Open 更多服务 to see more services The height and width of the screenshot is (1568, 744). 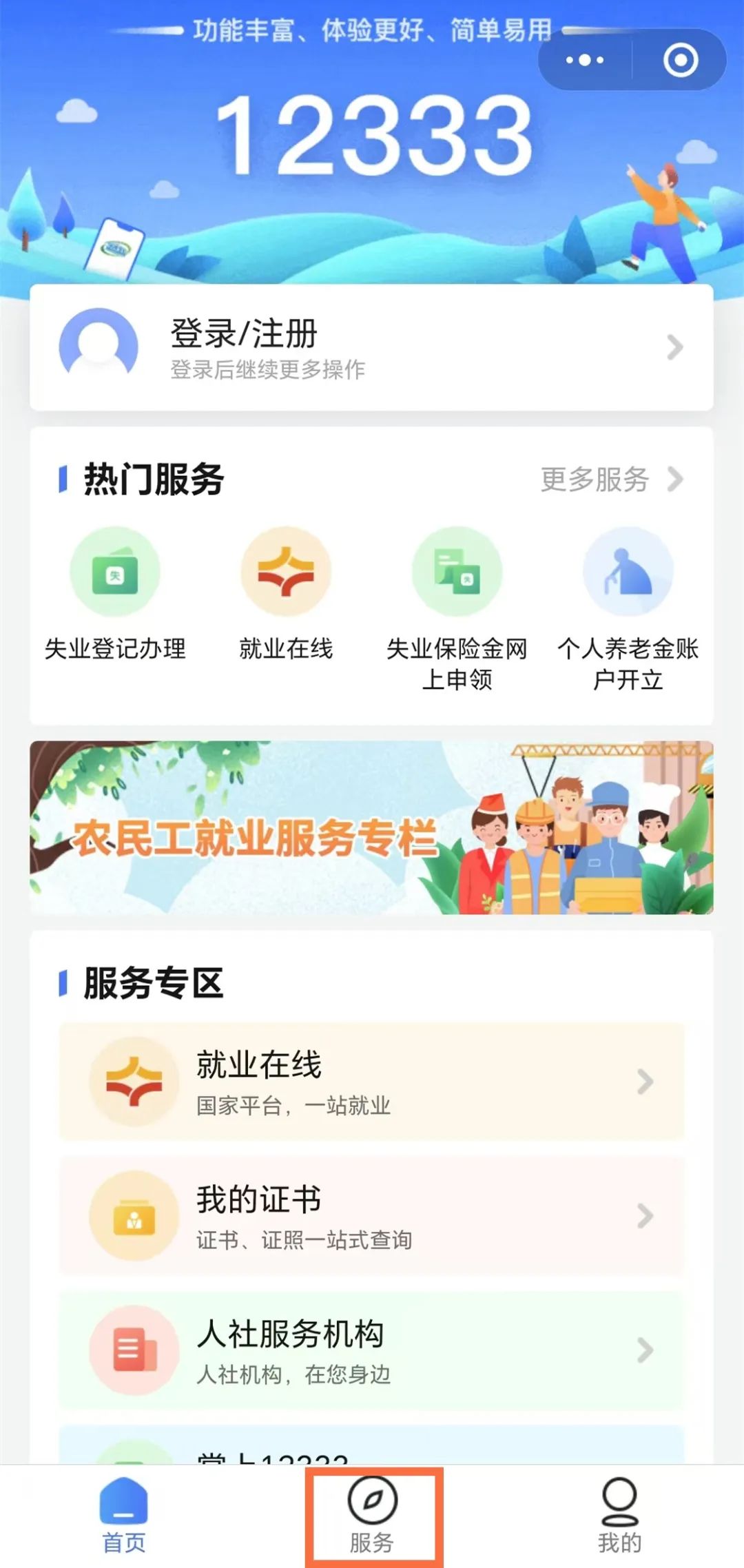pos(610,479)
